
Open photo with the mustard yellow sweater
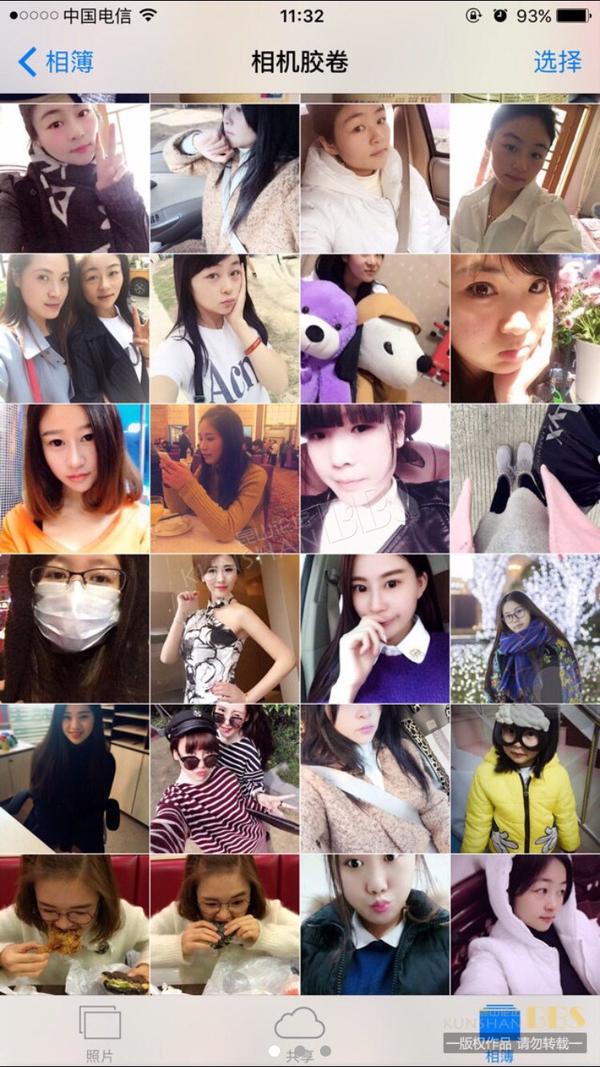click(224, 478)
